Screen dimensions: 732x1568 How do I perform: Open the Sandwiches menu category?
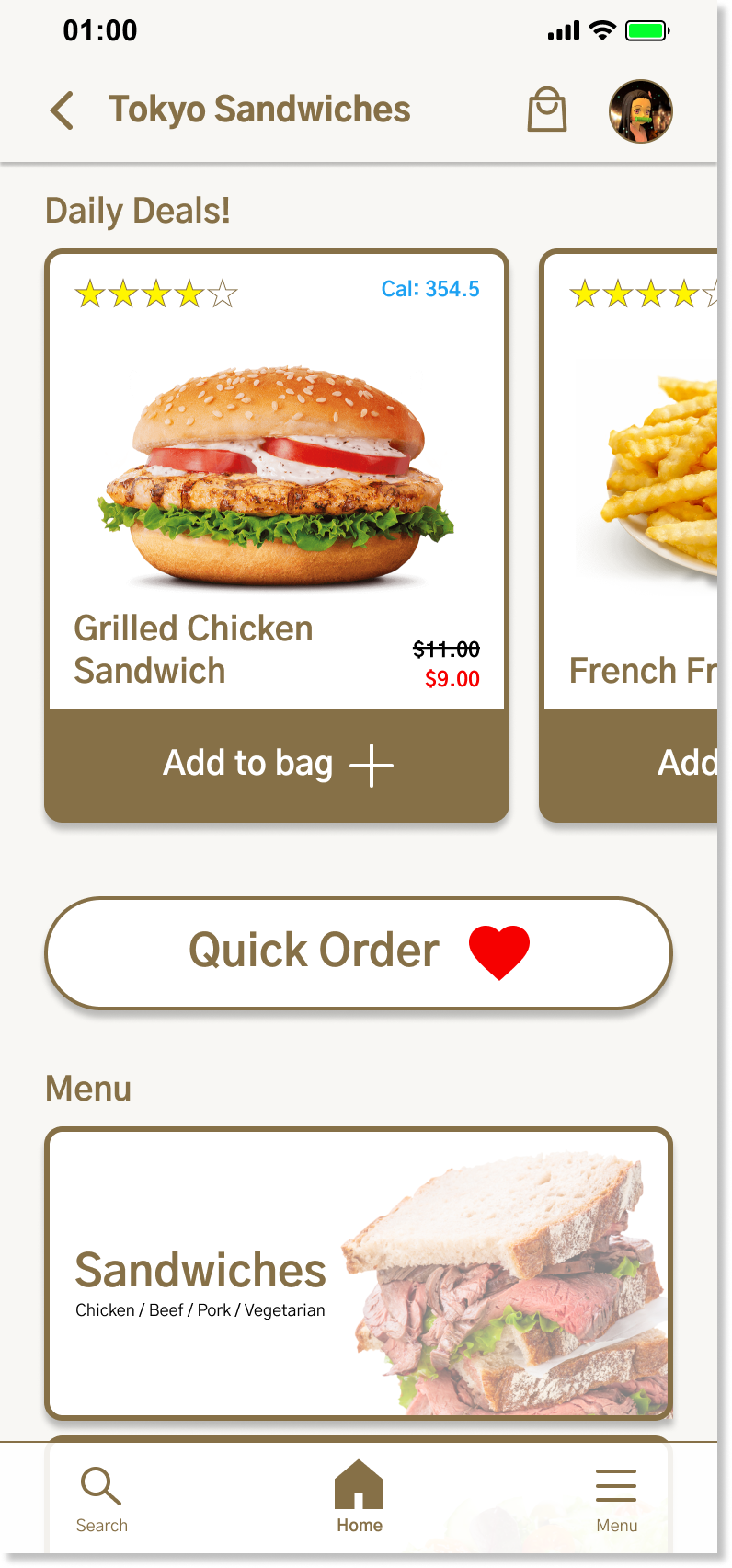pyautogui.click(x=359, y=1274)
